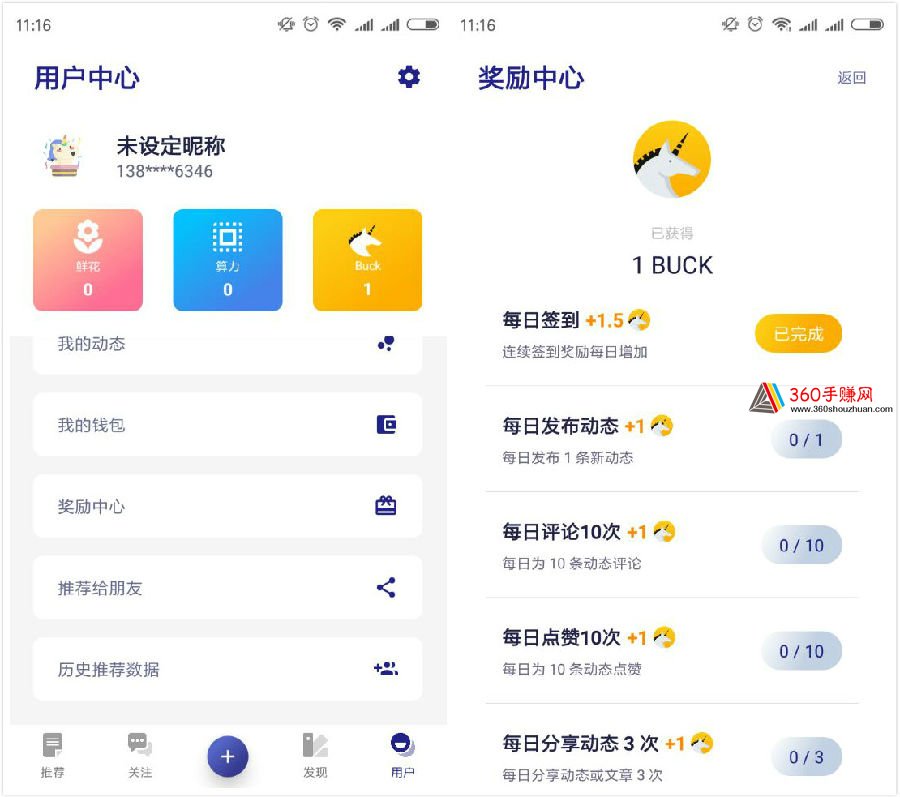Tap the 已完成 sign-in button

pos(798,334)
